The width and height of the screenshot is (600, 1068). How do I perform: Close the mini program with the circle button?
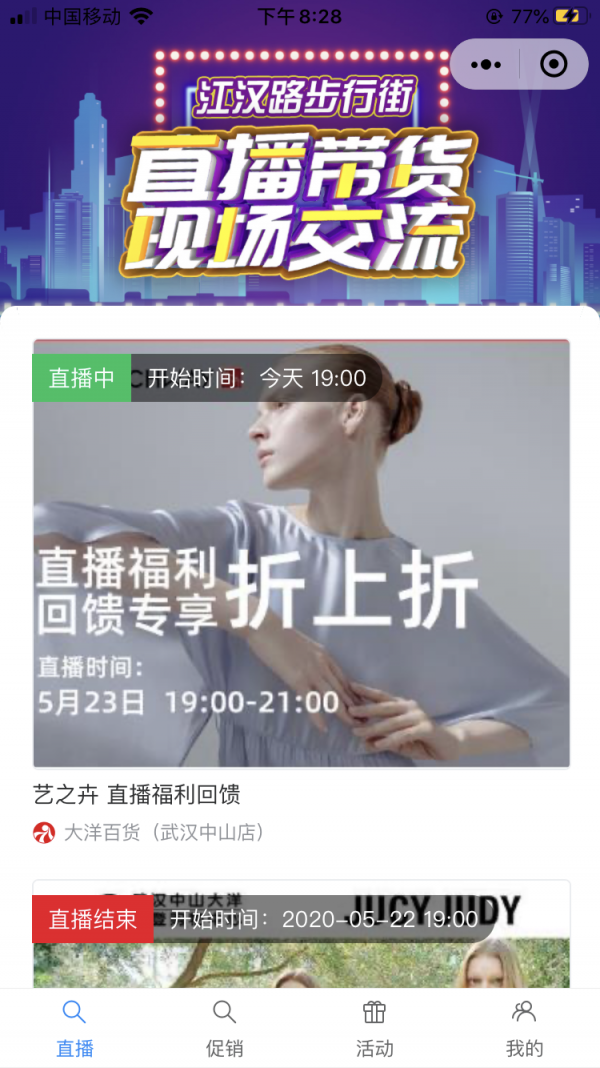pyautogui.click(x=553, y=65)
